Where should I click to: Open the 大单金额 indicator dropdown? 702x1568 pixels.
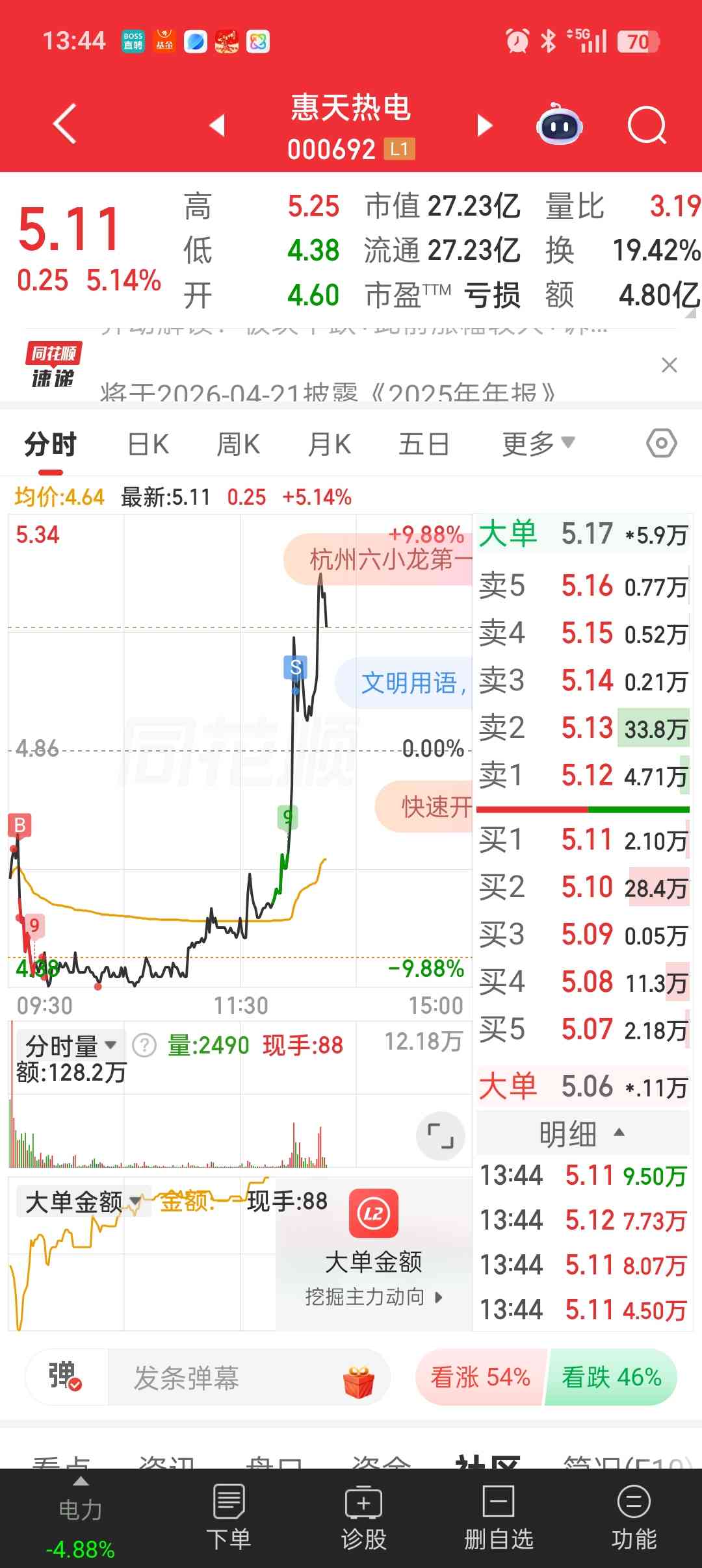tap(83, 1202)
